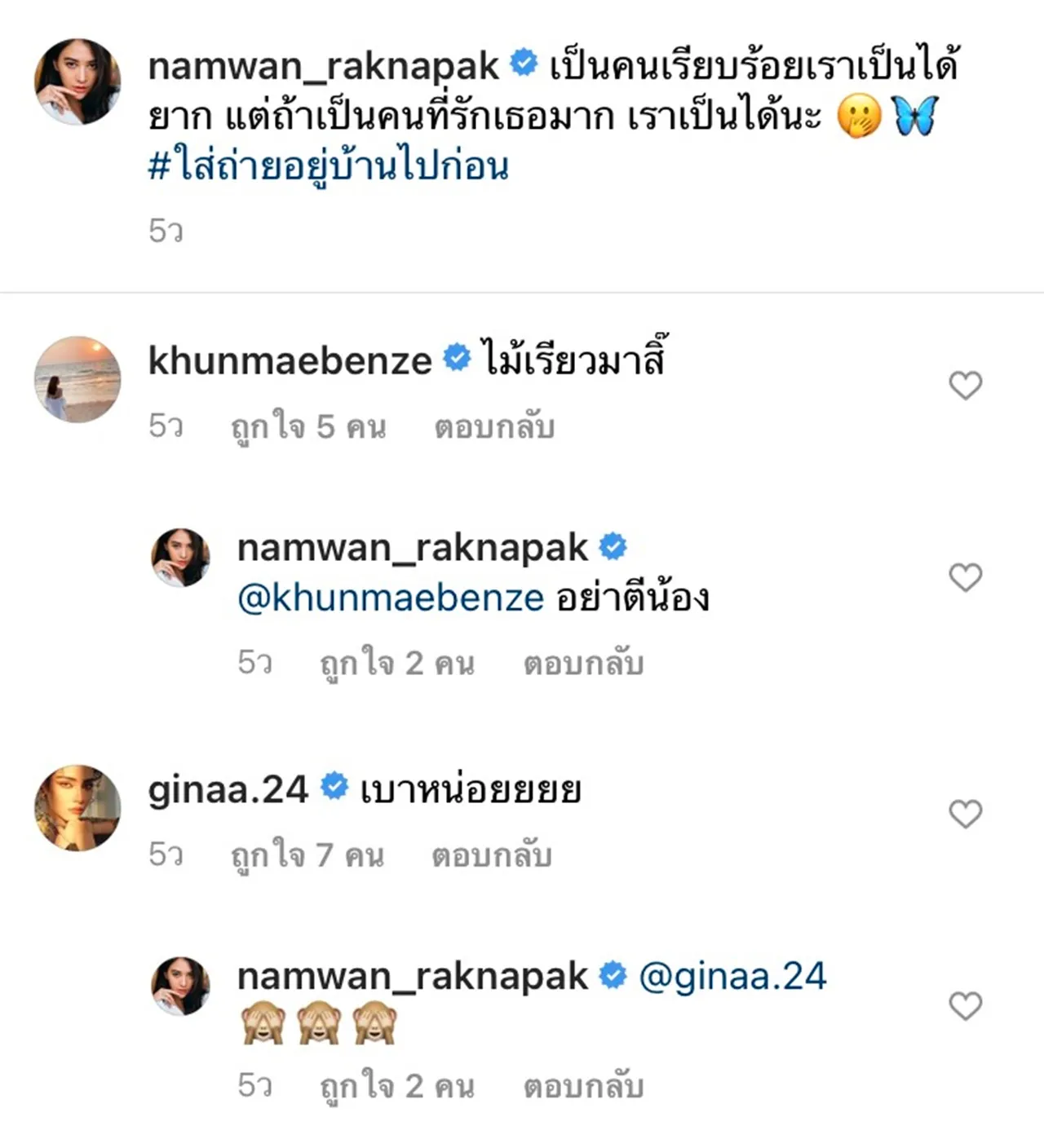This screenshot has height=1148, width=1044.
Task: Like namwan_raknapak's reply to ginaa.24
Action: pyautogui.click(x=965, y=1006)
